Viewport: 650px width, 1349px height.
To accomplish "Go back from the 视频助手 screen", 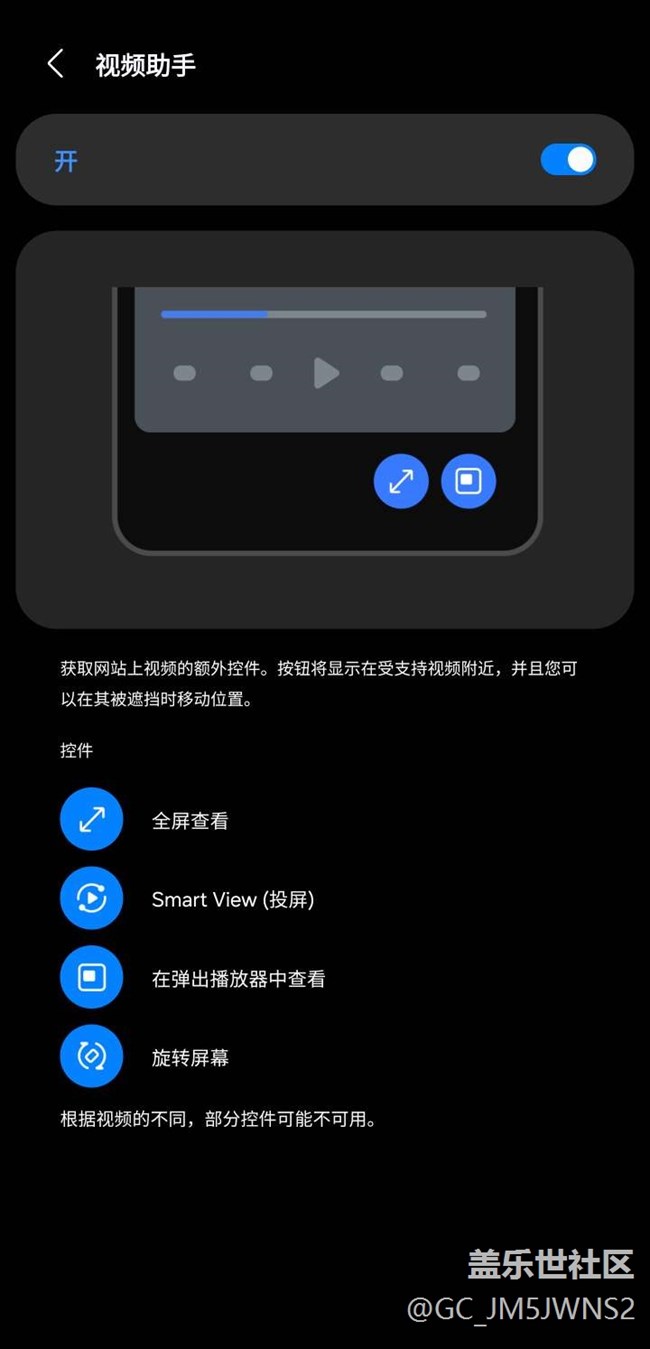I will (55, 65).
